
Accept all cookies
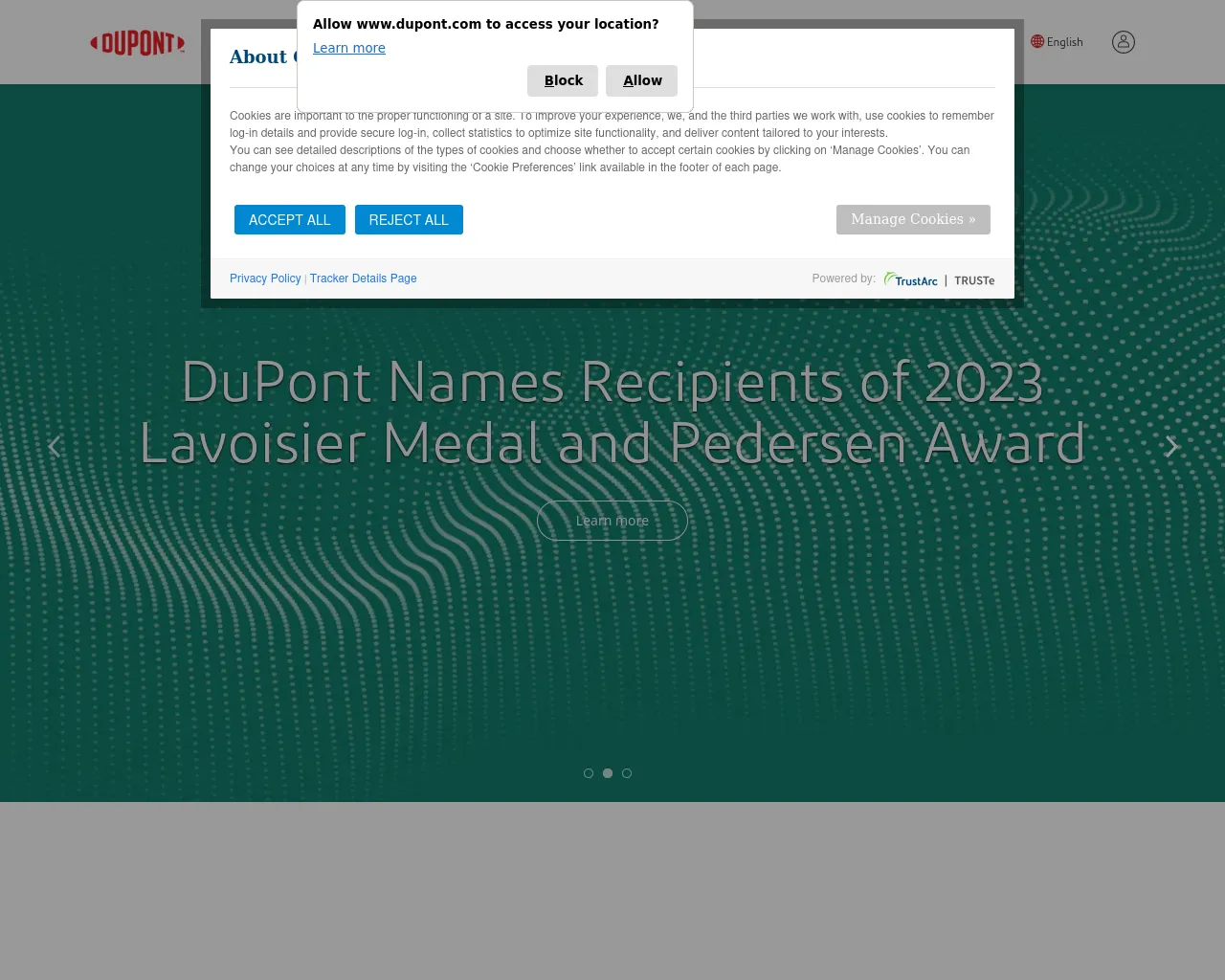pyautogui.click(x=289, y=220)
